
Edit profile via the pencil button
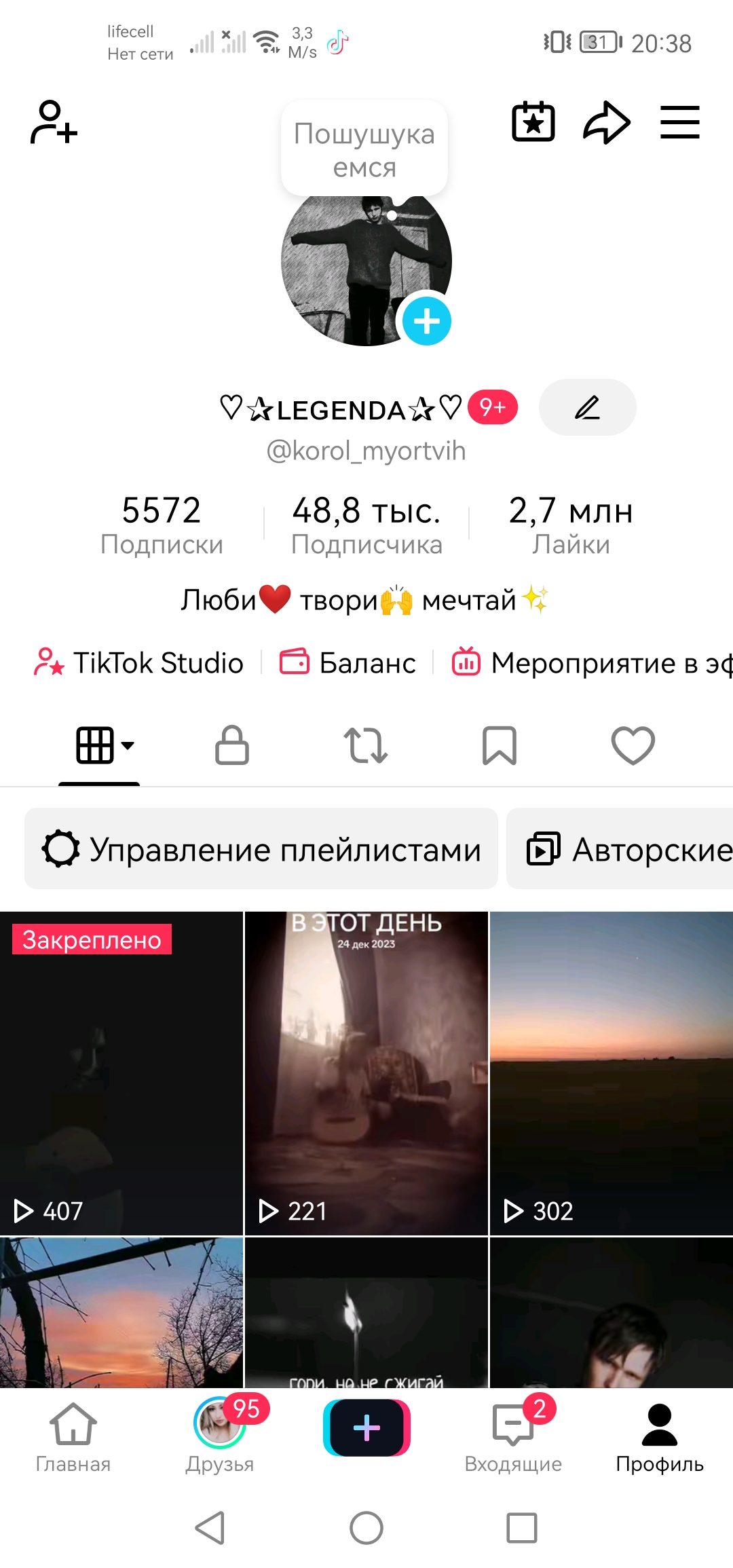pyautogui.click(x=586, y=407)
